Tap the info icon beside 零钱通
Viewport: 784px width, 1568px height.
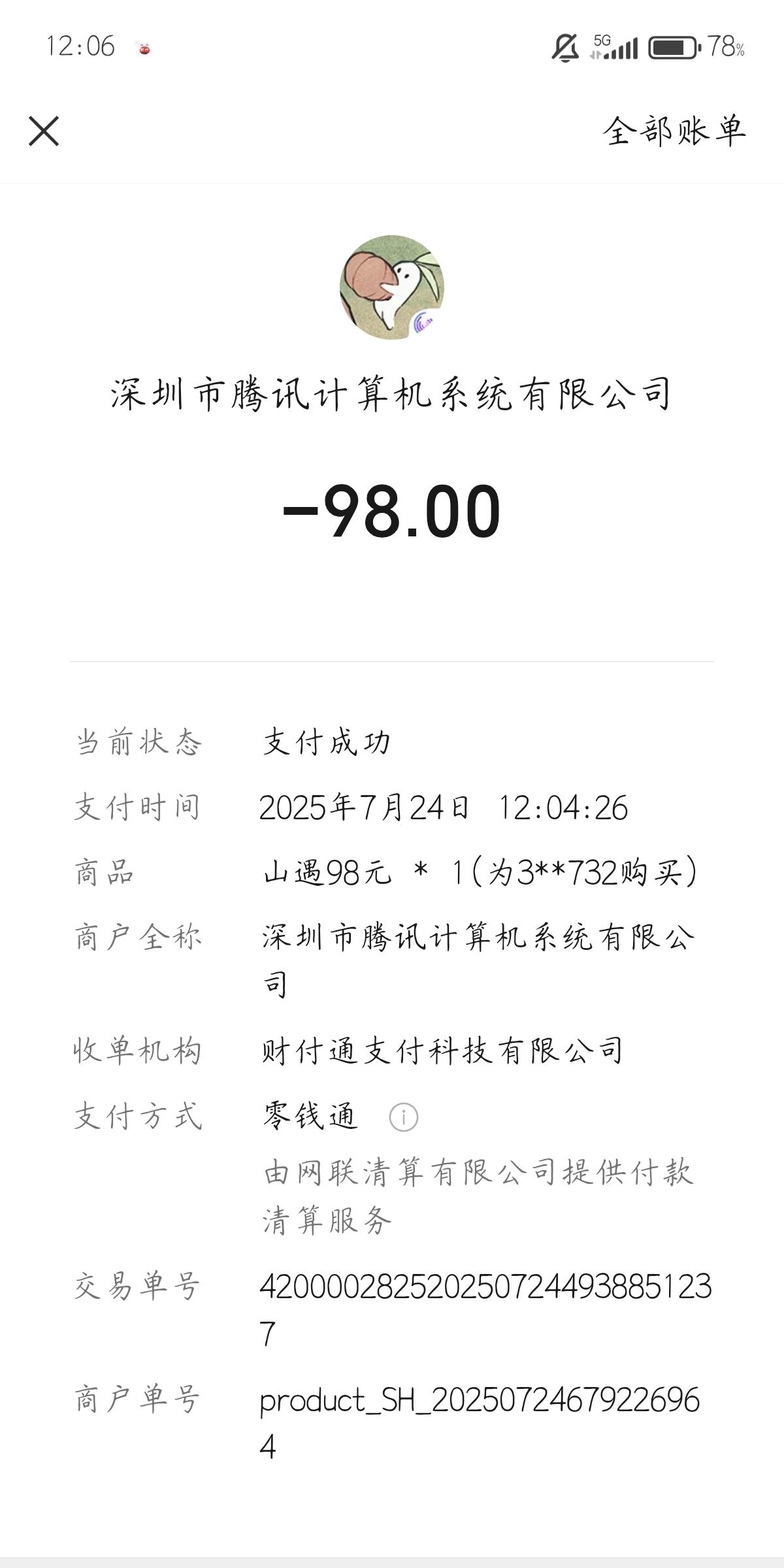(403, 1117)
